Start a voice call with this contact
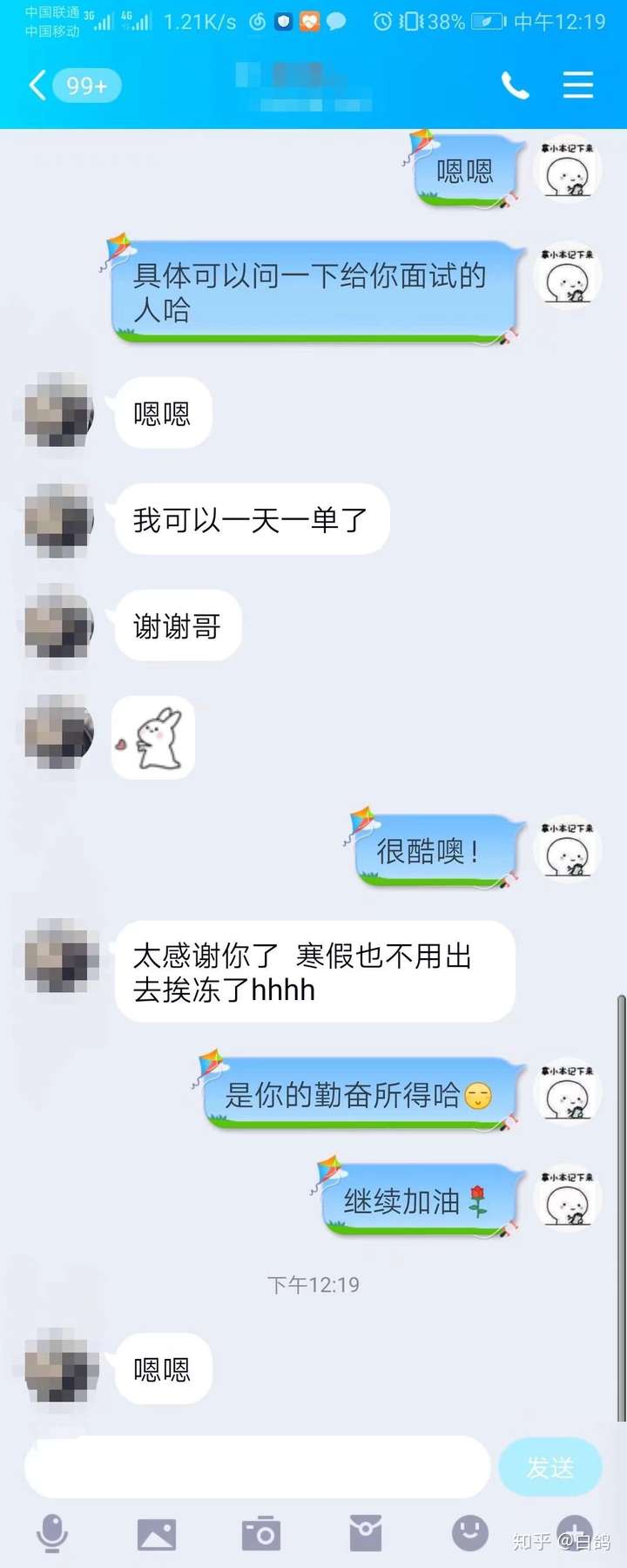Image resolution: width=627 pixels, height=1568 pixels. 515,85
